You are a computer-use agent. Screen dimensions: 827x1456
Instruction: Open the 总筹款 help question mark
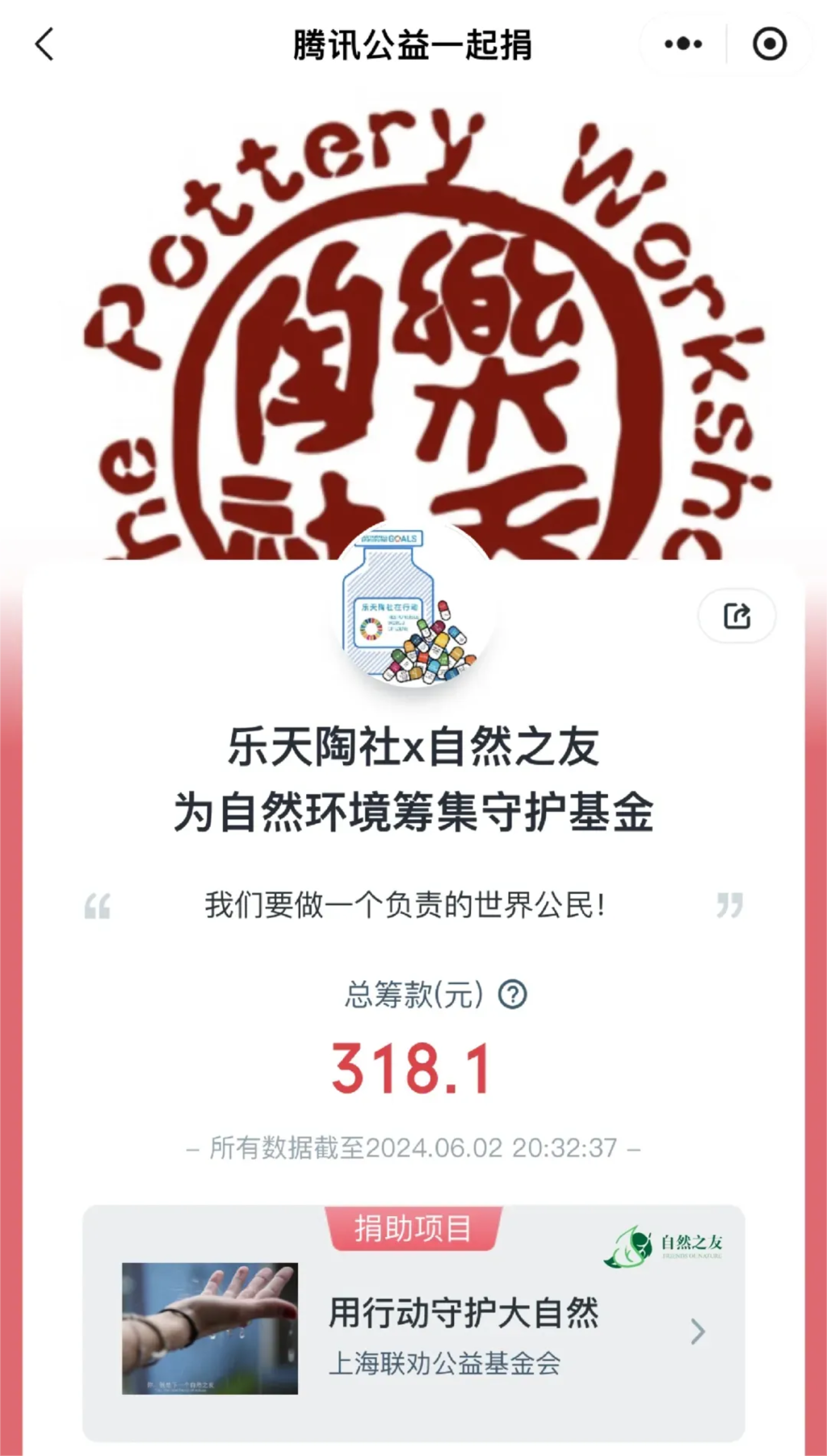tap(513, 994)
